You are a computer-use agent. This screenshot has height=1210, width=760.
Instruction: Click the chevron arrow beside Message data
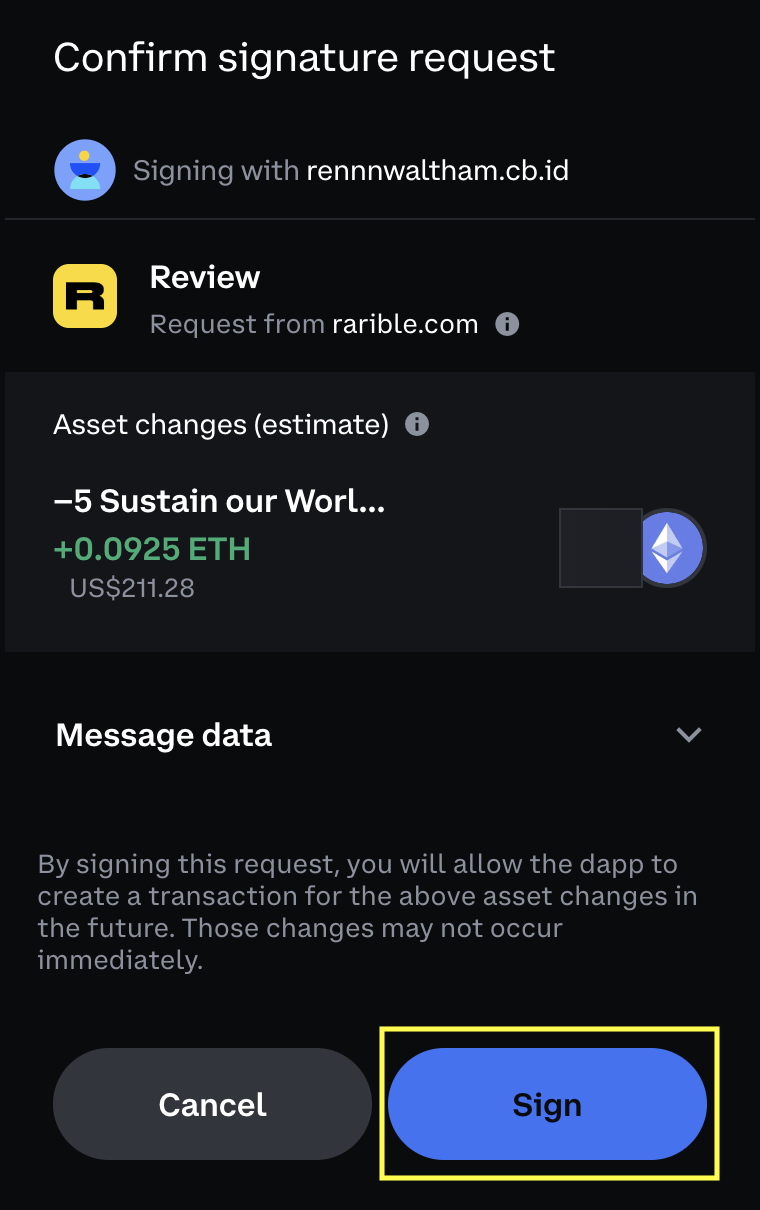coord(688,735)
